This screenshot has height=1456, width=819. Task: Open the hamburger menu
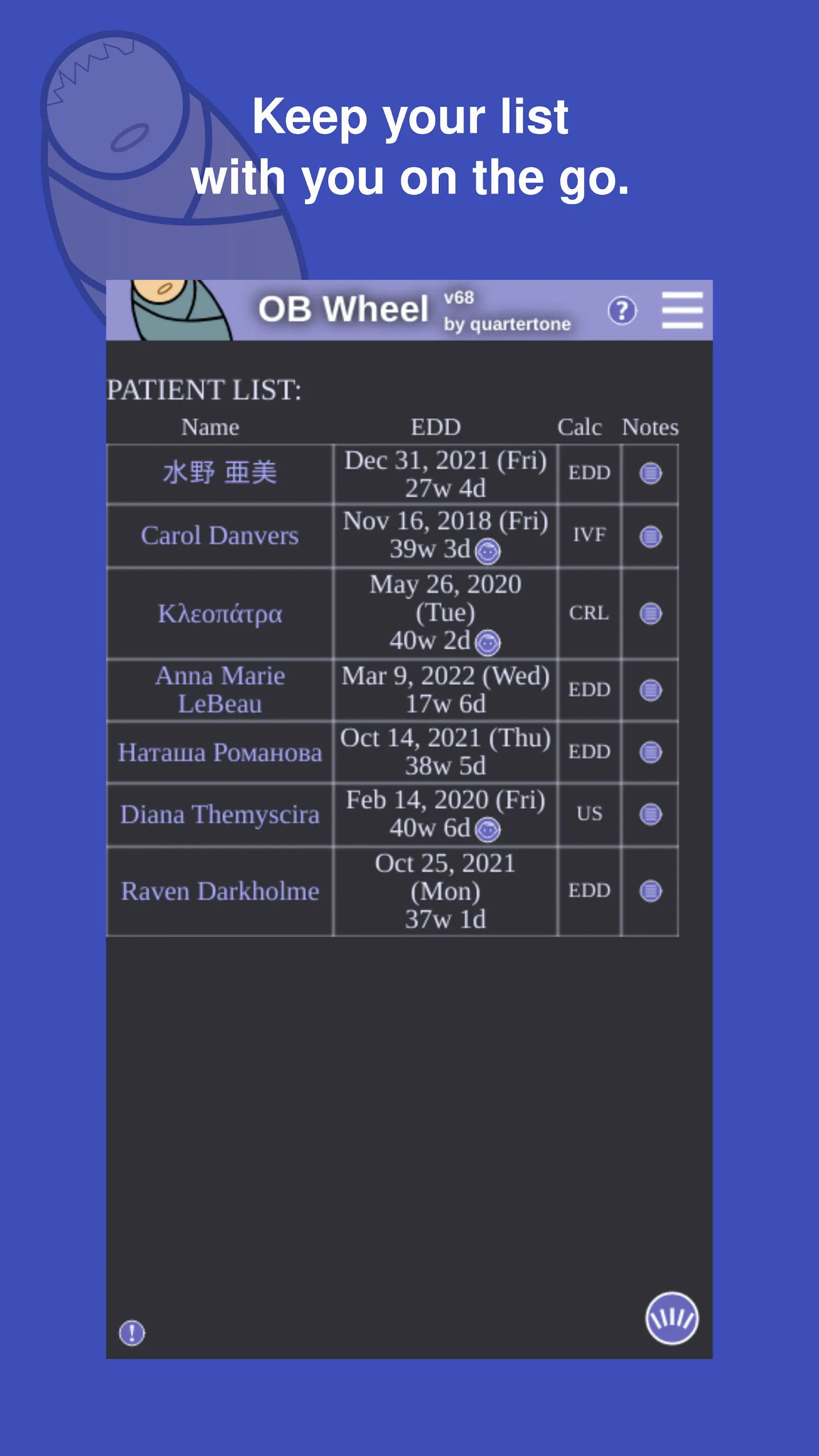[681, 310]
